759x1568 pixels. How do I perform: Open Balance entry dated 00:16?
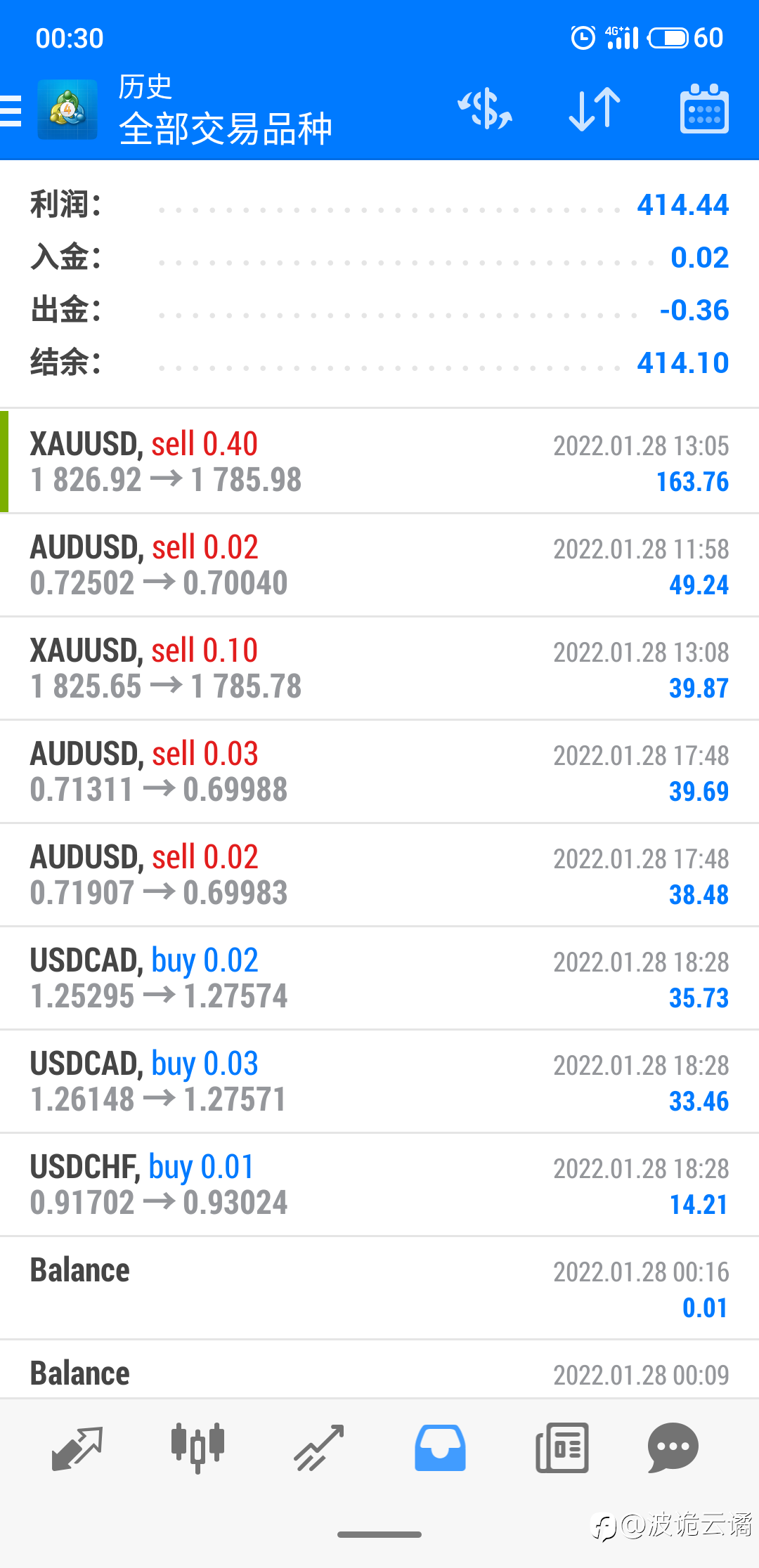(379, 1288)
